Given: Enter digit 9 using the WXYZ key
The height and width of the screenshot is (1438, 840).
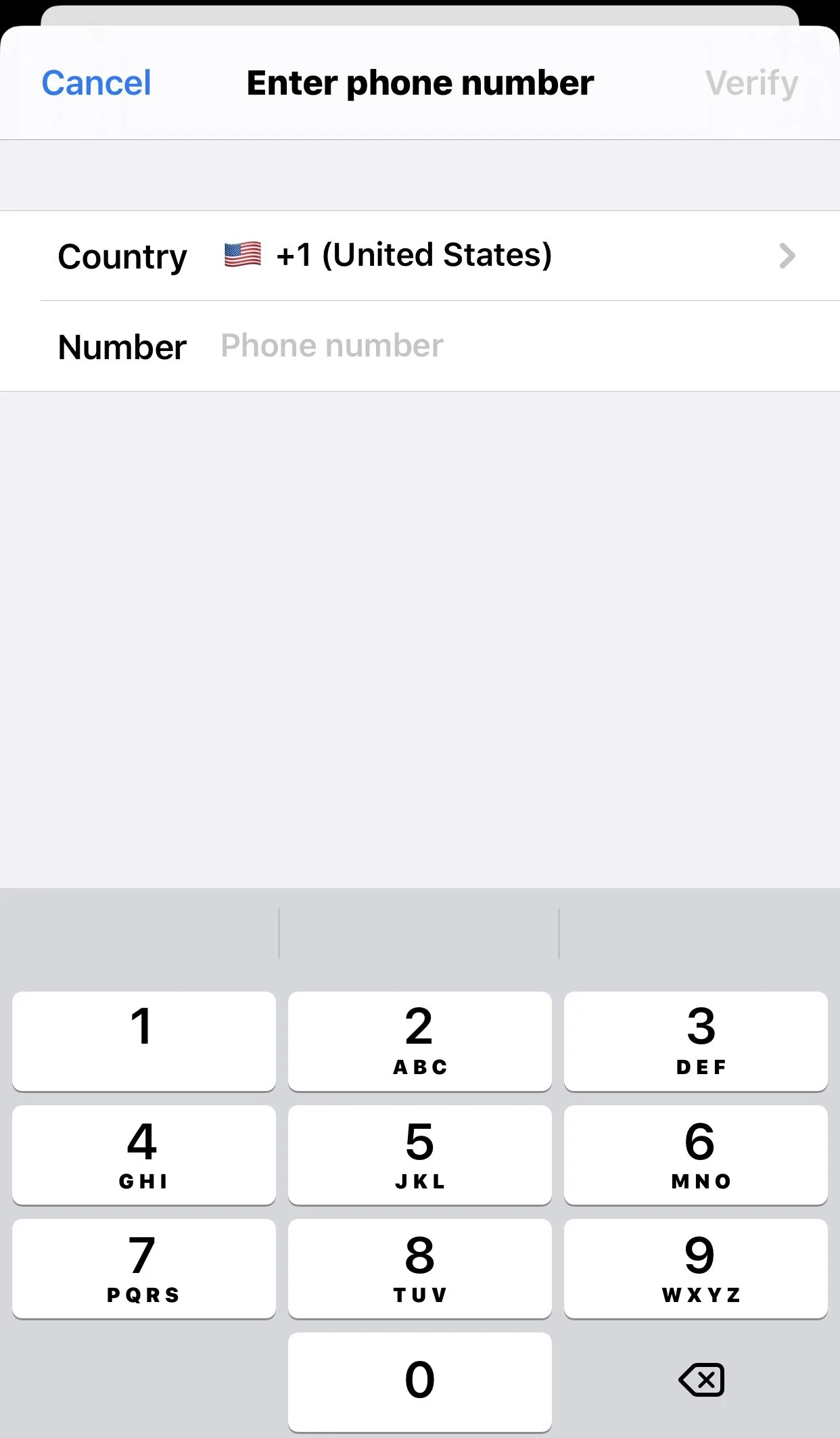Looking at the screenshot, I should (x=696, y=1268).
